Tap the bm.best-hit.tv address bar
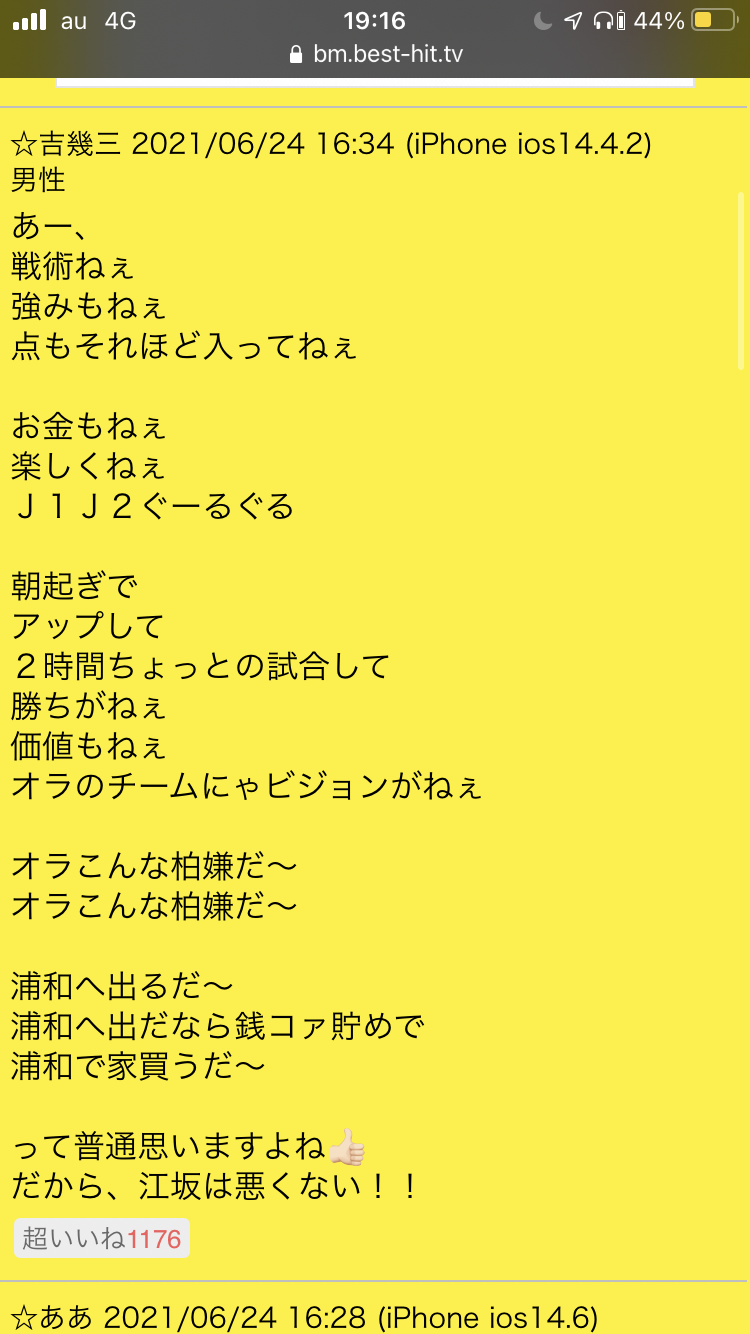This screenshot has height=1334, width=750. click(x=375, y=55)
